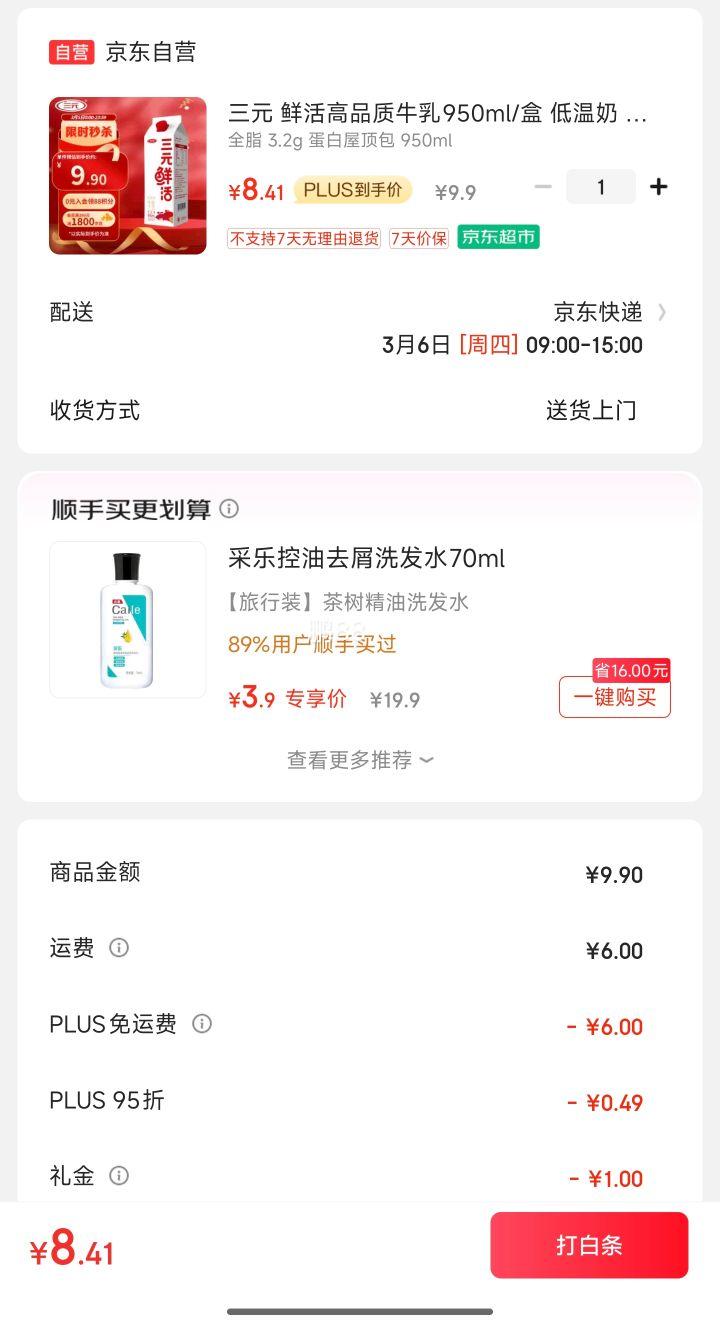Tap the 运费 info icon
The image size is (720, 1328).
pos(118,948)
